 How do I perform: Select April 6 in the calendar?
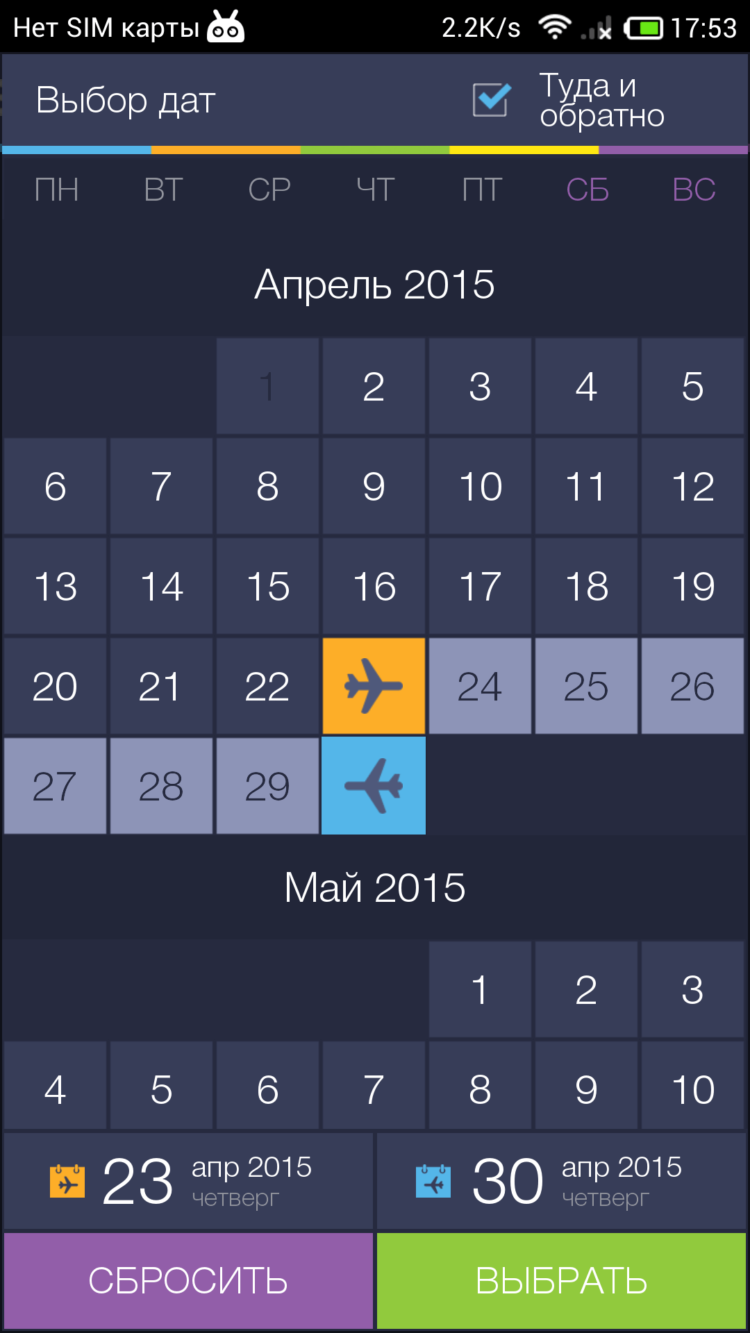(55, 486)
